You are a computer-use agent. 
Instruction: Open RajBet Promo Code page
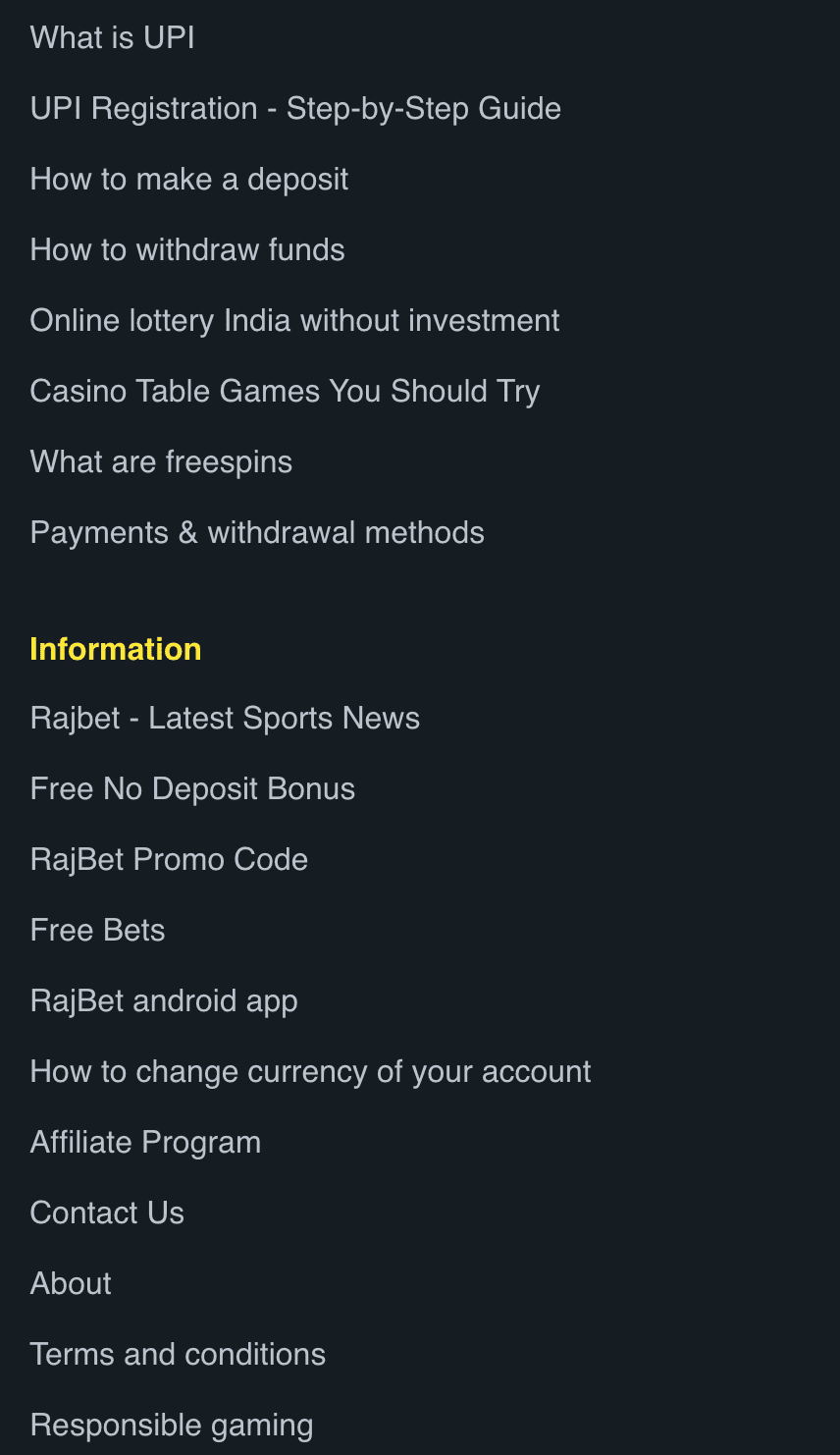click(x=169, y=860)
